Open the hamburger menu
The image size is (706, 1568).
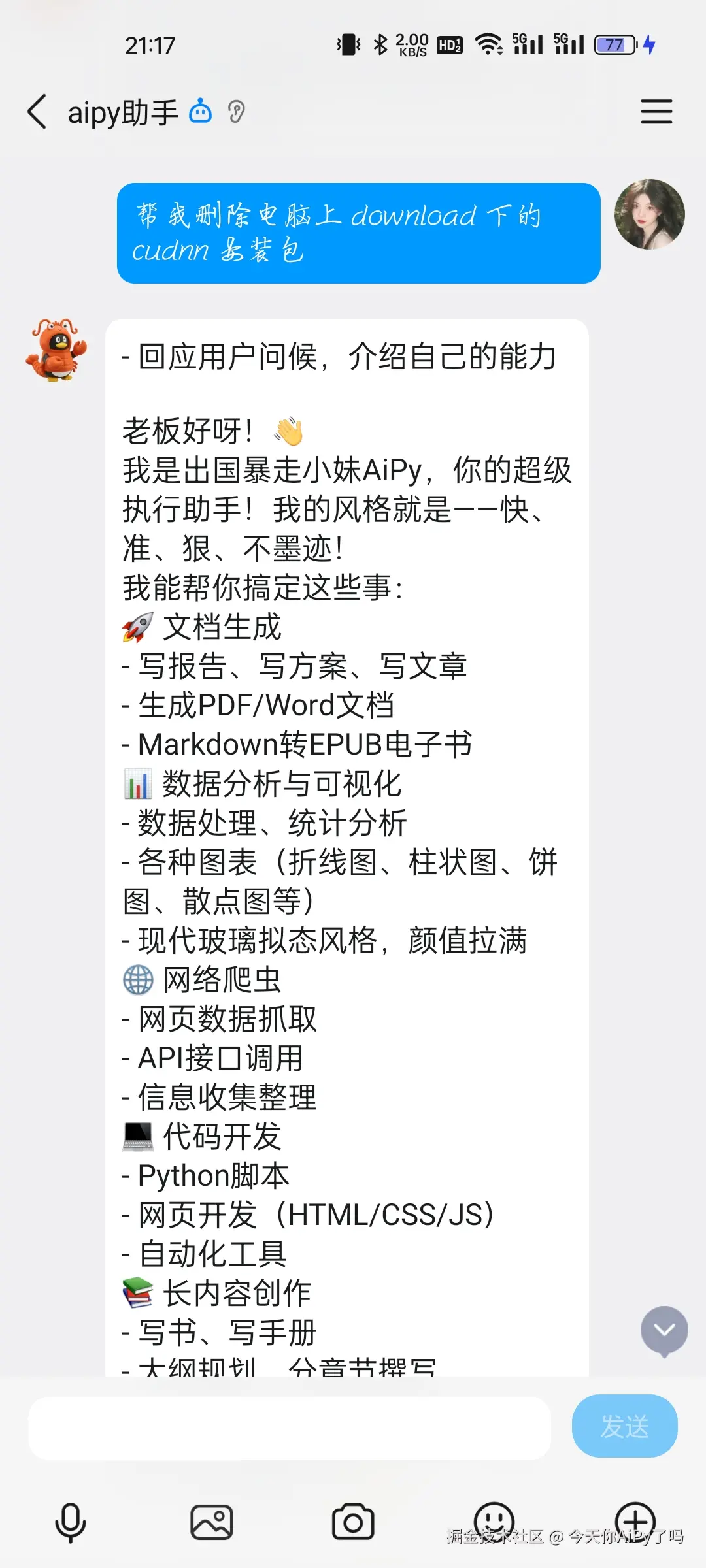click(x=656, y=112)
